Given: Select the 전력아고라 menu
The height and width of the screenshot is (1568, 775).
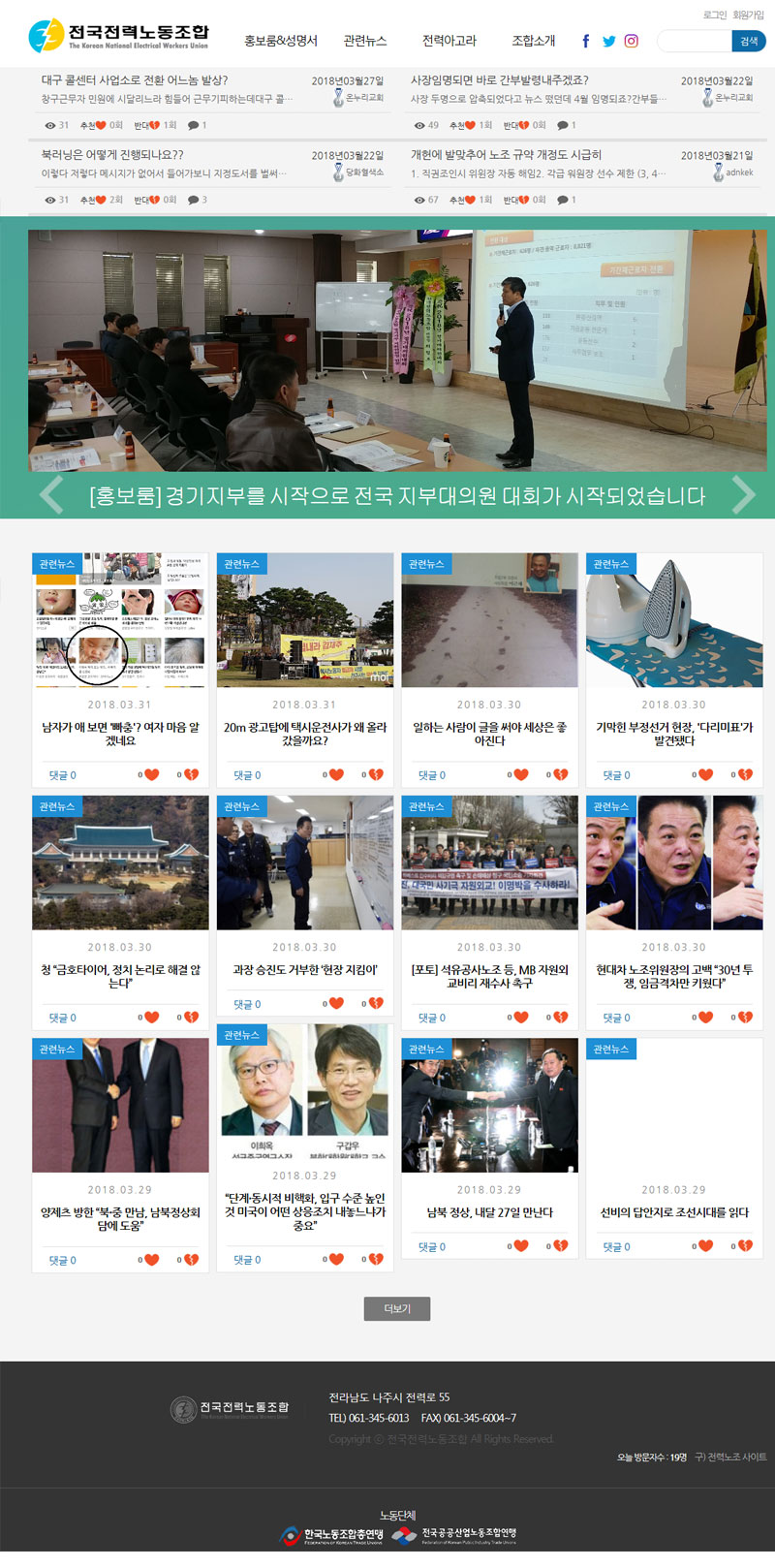Looking at the screenshot, I should point(449,41).
